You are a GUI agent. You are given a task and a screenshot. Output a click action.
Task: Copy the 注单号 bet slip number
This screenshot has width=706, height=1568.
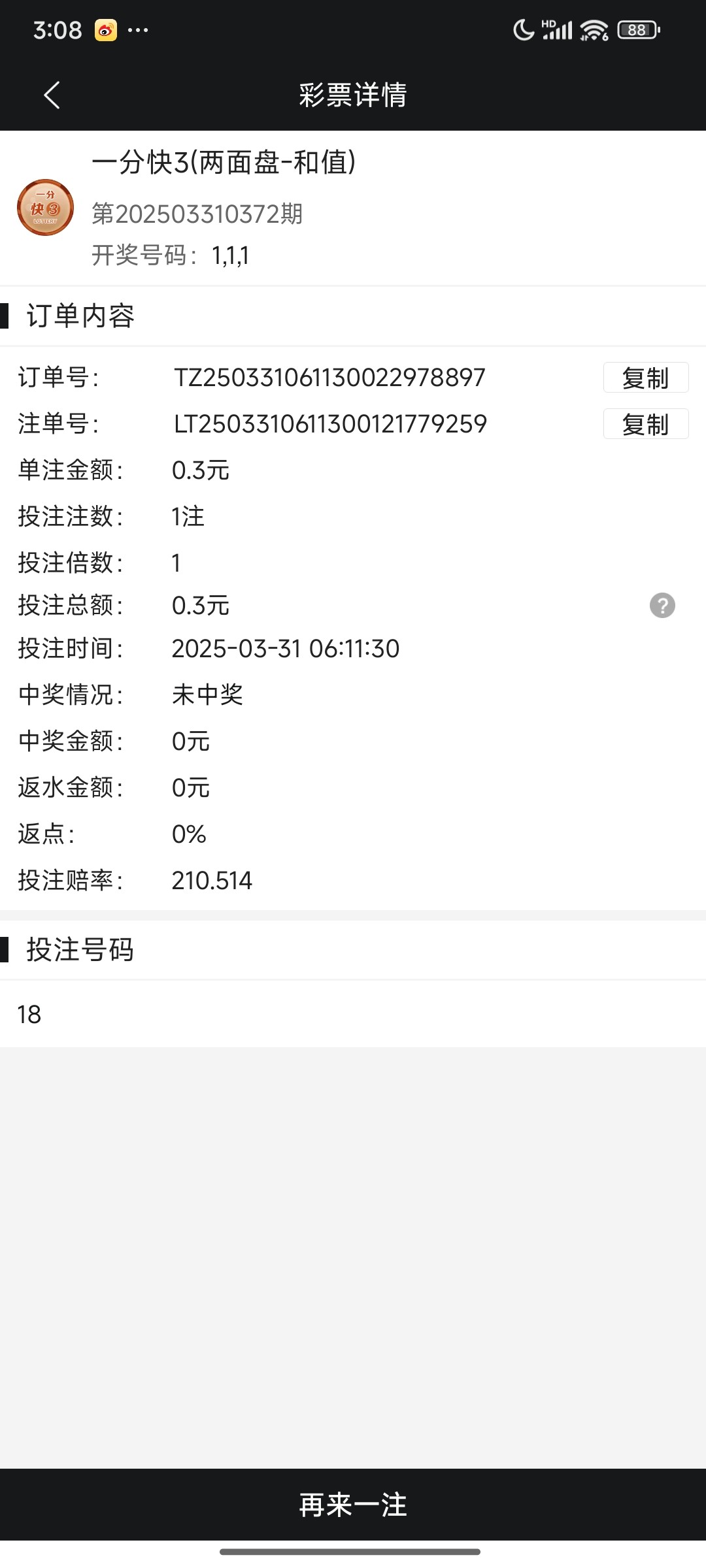coord(645,424)
